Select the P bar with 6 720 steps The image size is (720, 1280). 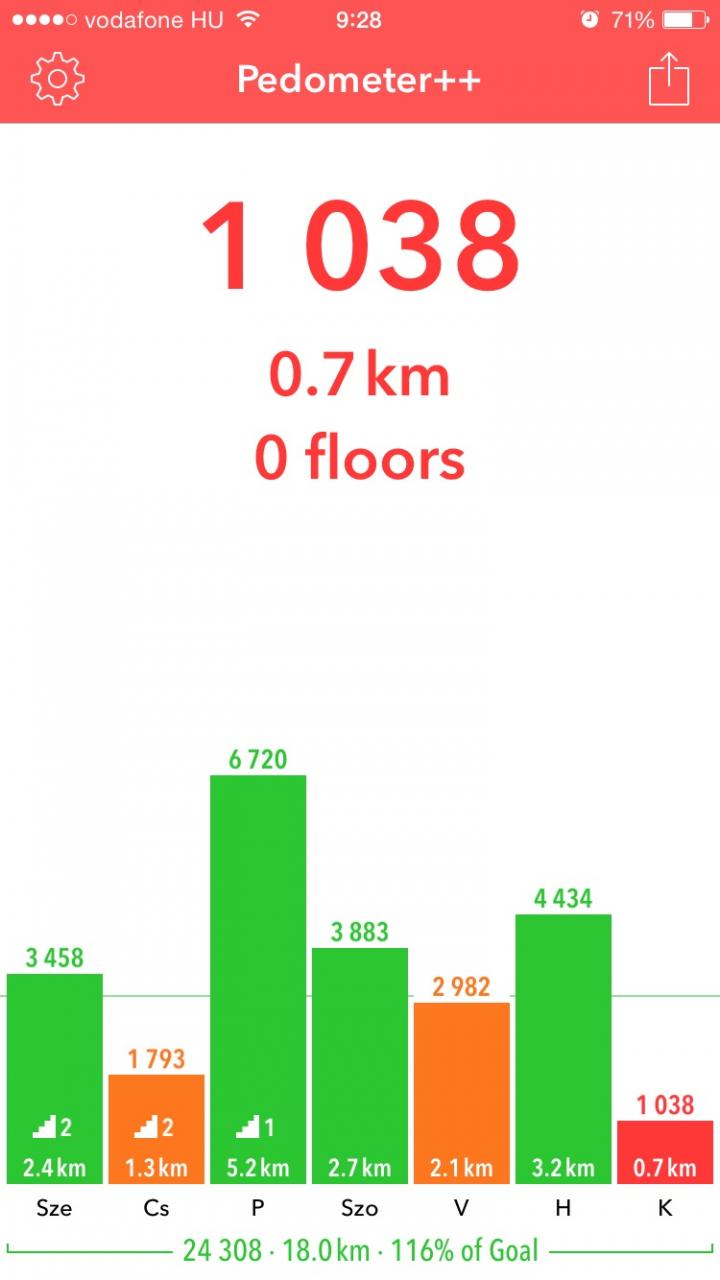[258, 979]
